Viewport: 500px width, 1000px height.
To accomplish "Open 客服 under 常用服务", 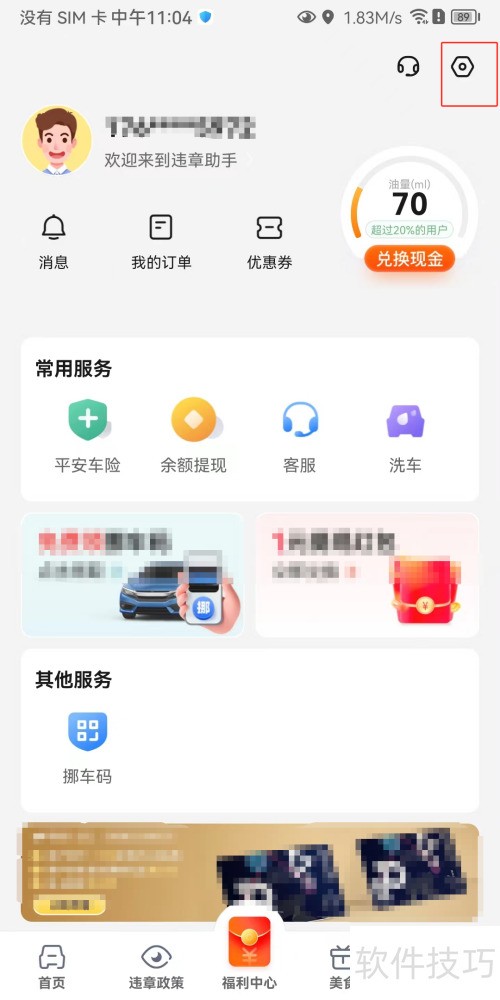I will pyautogui.click(x=300, y=436).
